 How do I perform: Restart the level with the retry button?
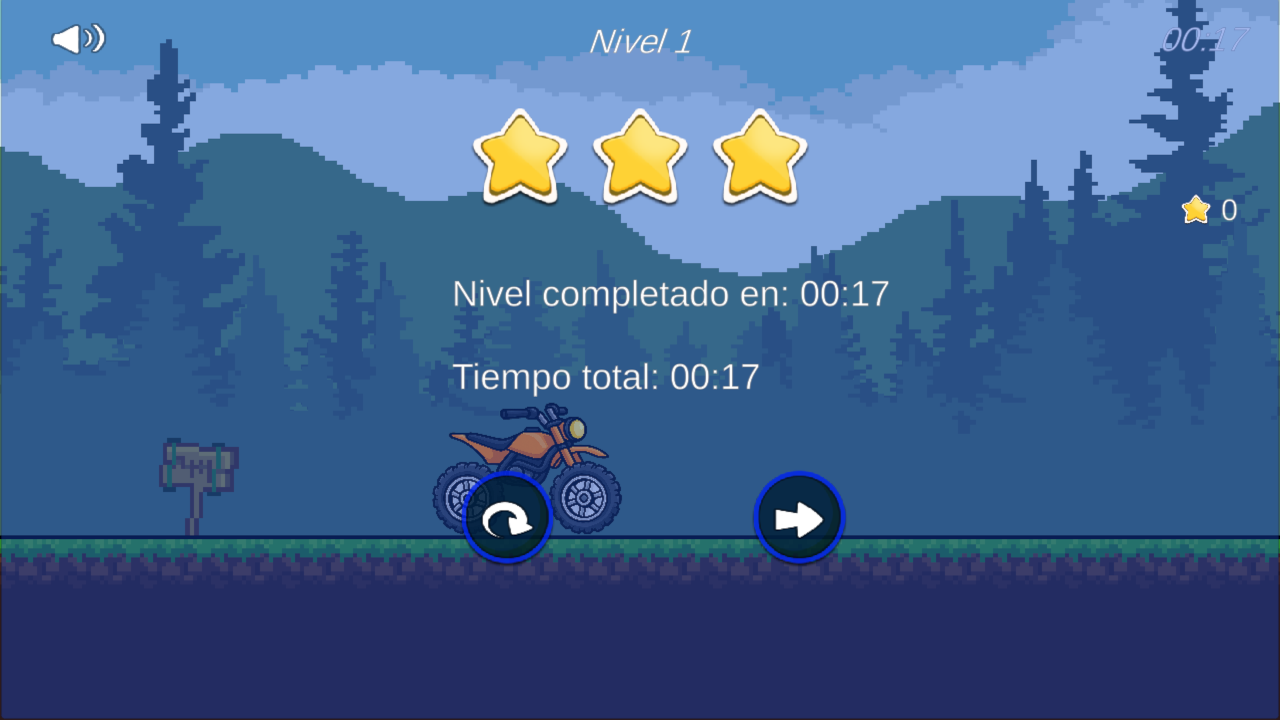507,519
